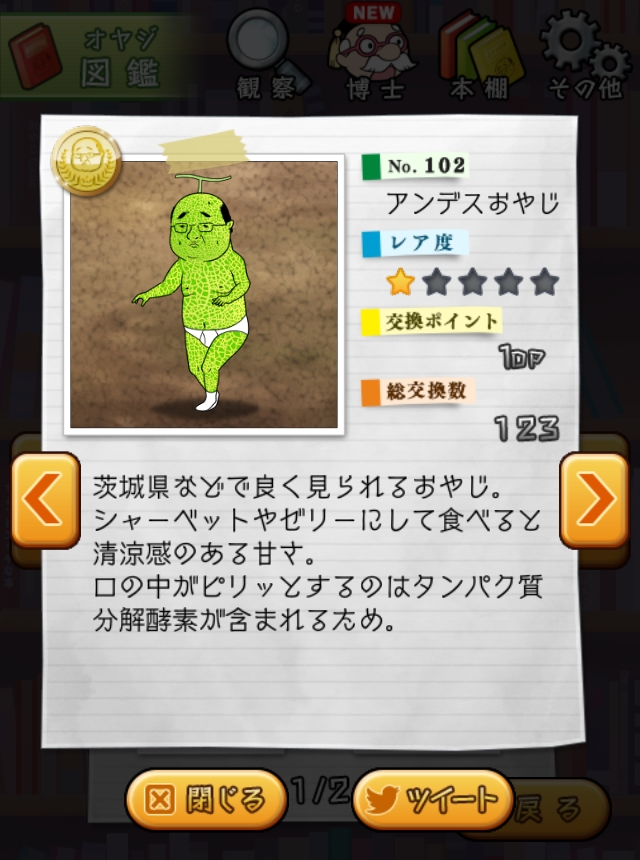The image size is (640, 860).
Task: Go to the next oyaji entry
Action: (x=594, y=500)
